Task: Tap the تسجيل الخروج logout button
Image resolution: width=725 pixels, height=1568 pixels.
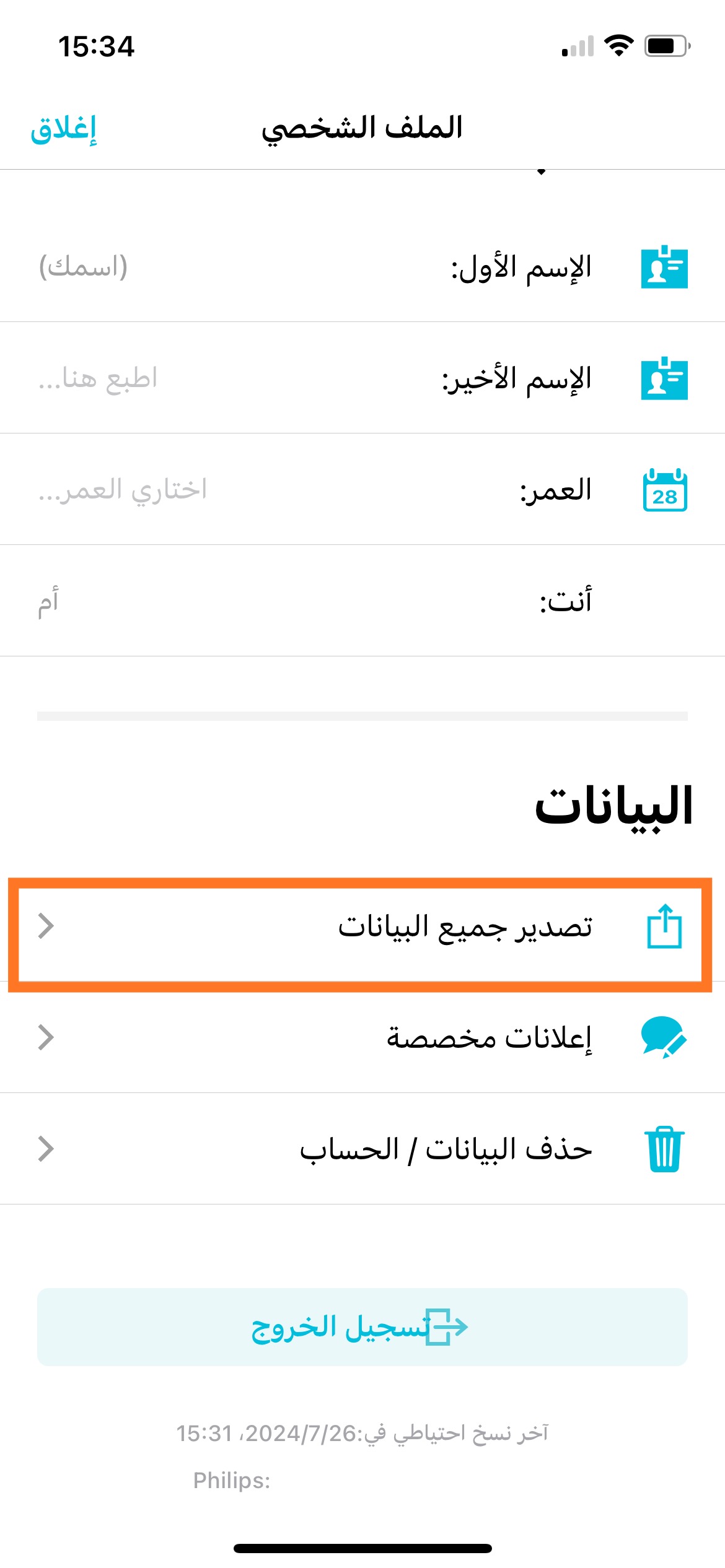Action: pos(362,1326)
